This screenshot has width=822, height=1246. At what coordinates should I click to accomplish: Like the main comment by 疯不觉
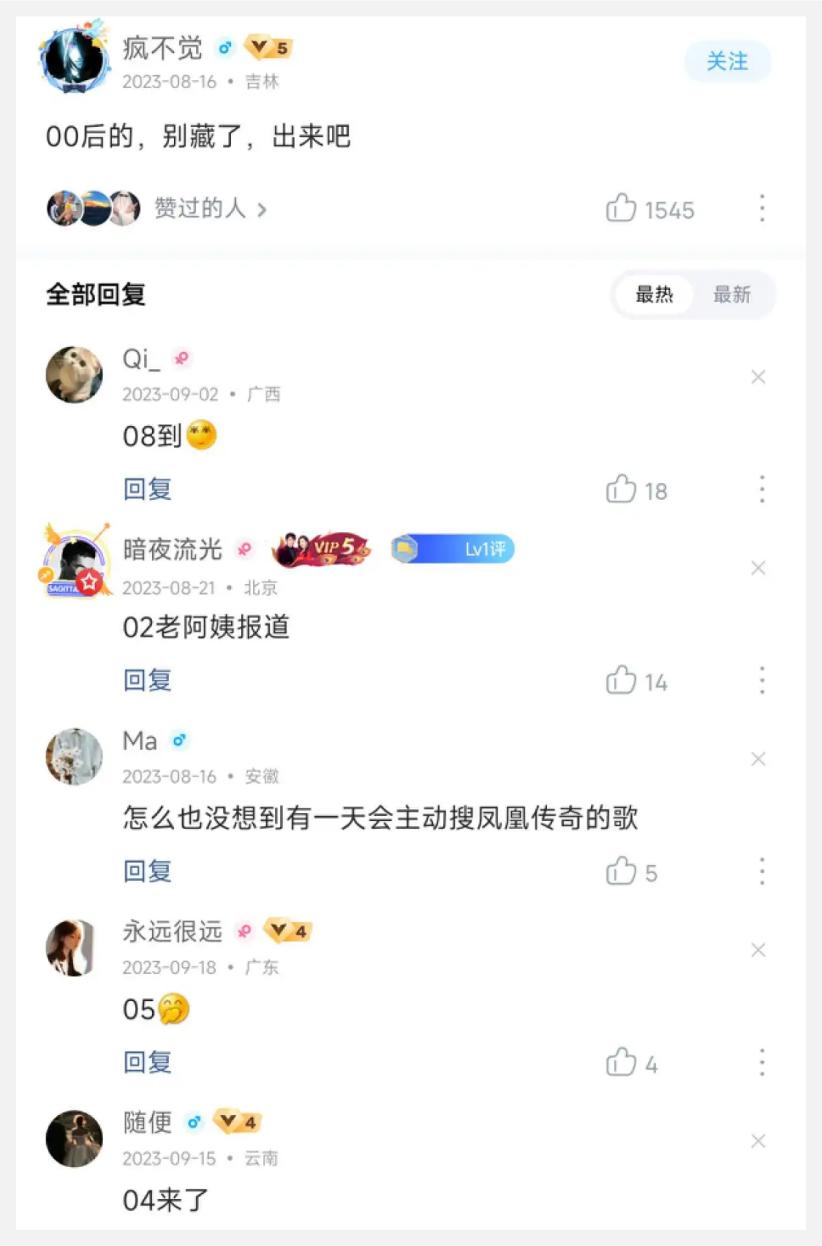[x=622, y=209]
